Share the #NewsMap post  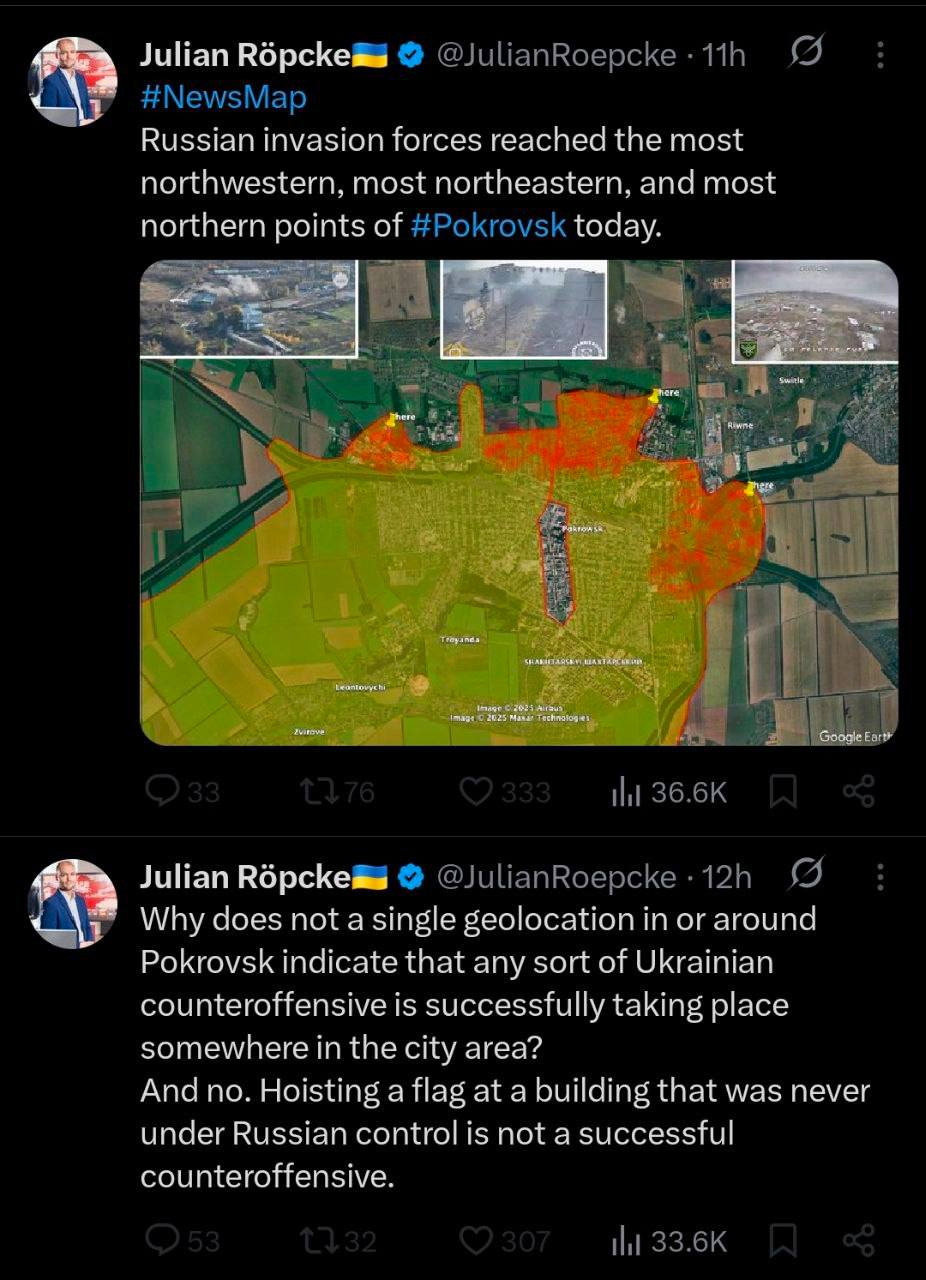pos(859,793)
